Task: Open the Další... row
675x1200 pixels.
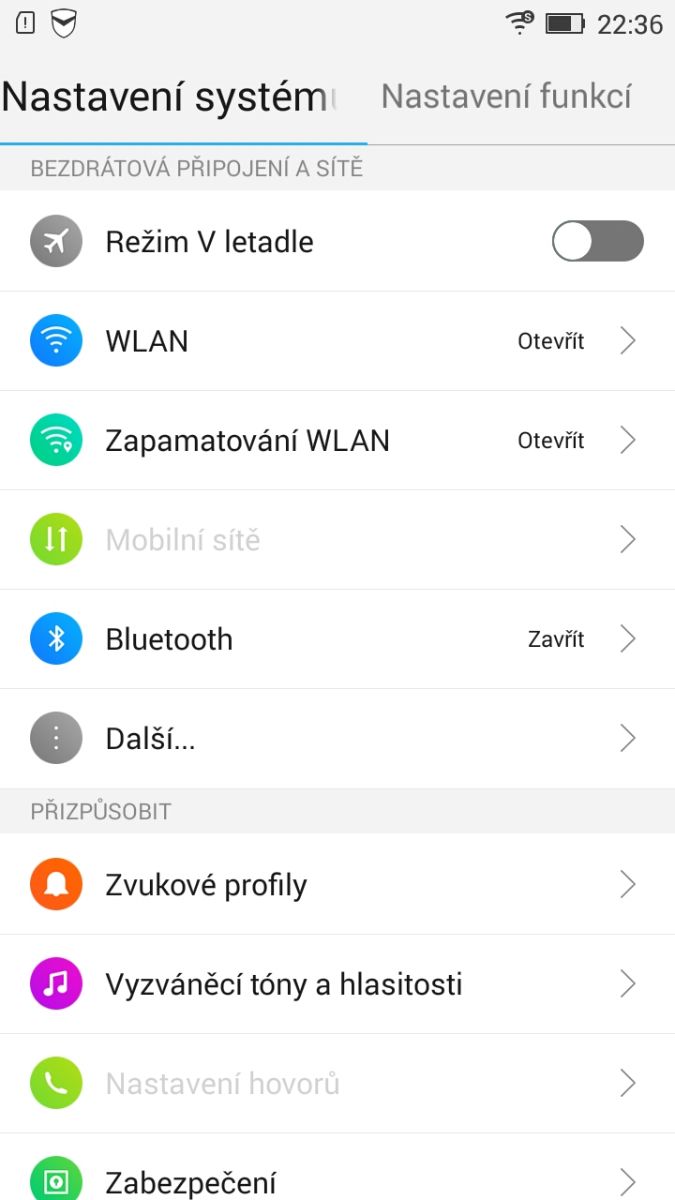Action: point(337,739)
